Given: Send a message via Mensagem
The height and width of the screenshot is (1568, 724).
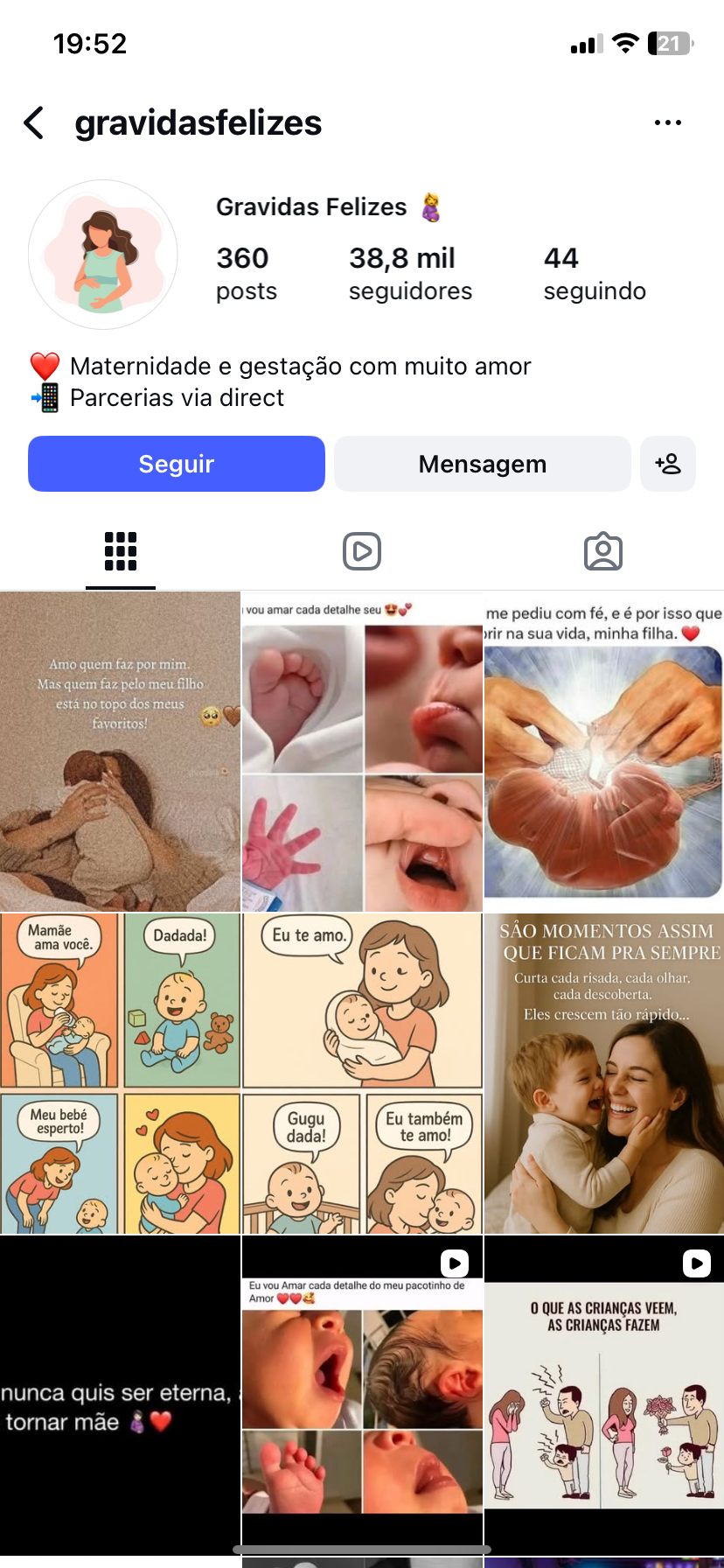Looking at the screenshot, I should 482,464.
